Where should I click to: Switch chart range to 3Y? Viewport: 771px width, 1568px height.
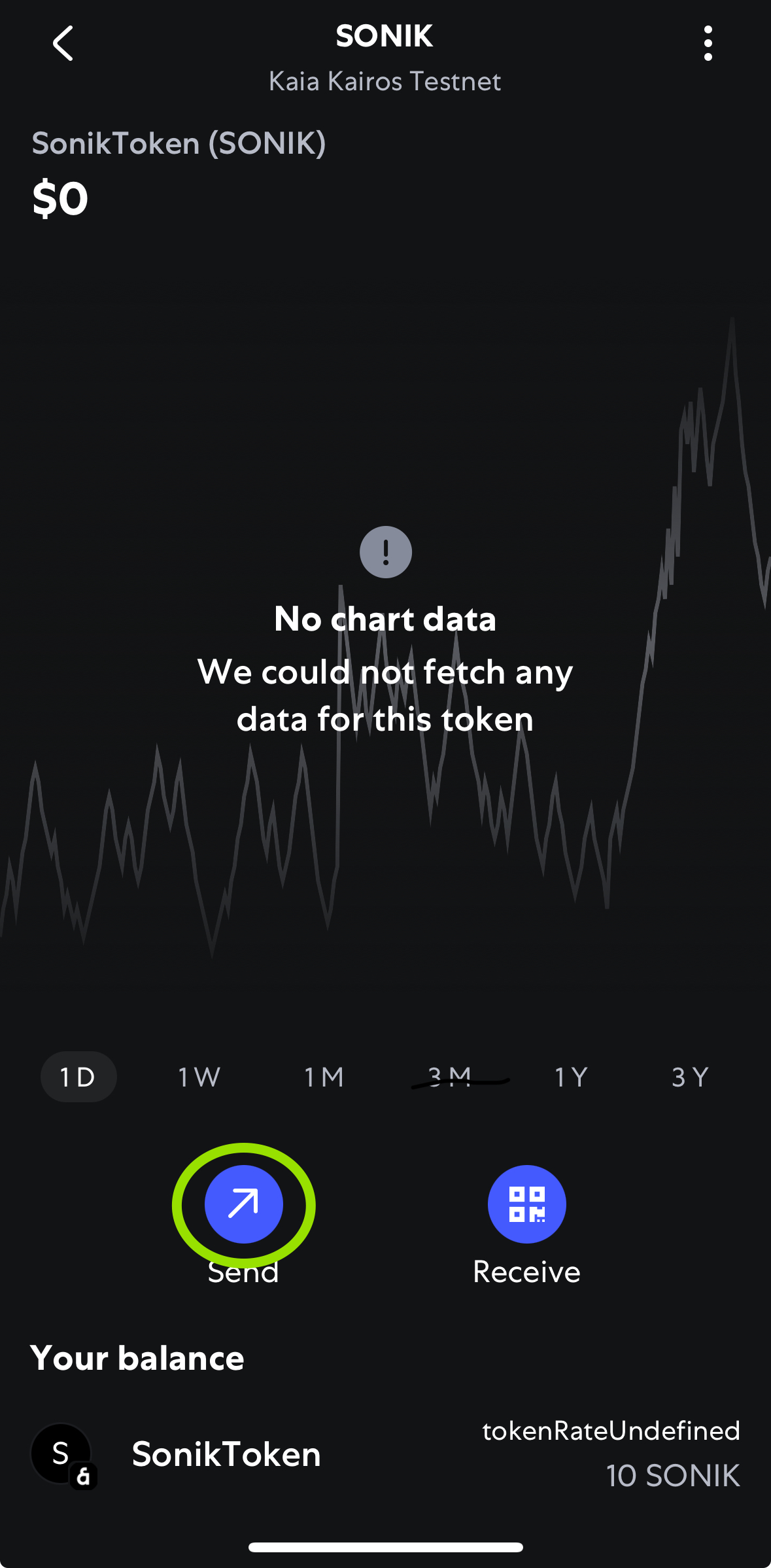pos(690,1077)
